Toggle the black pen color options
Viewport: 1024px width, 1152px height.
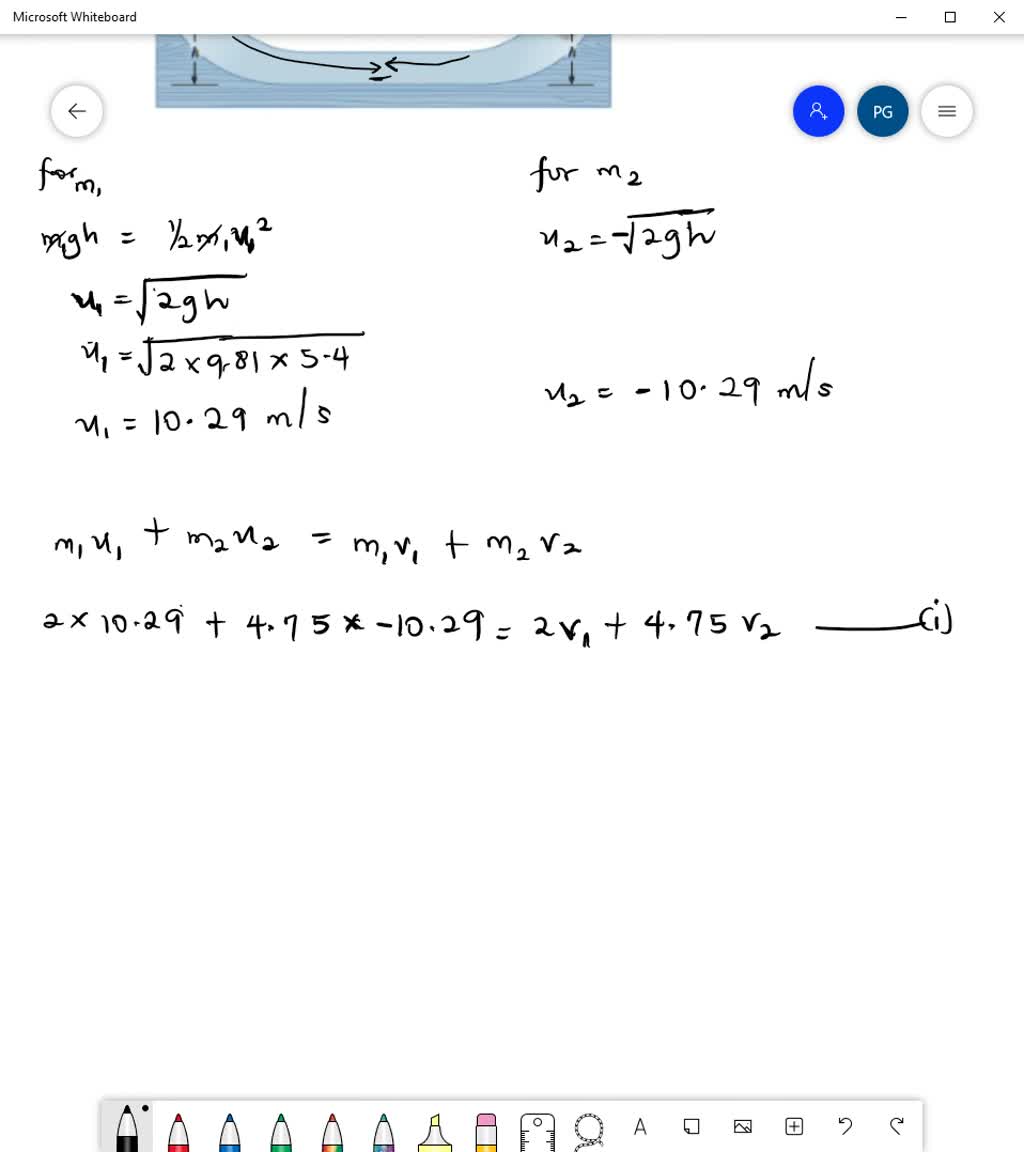(127, 1128)
